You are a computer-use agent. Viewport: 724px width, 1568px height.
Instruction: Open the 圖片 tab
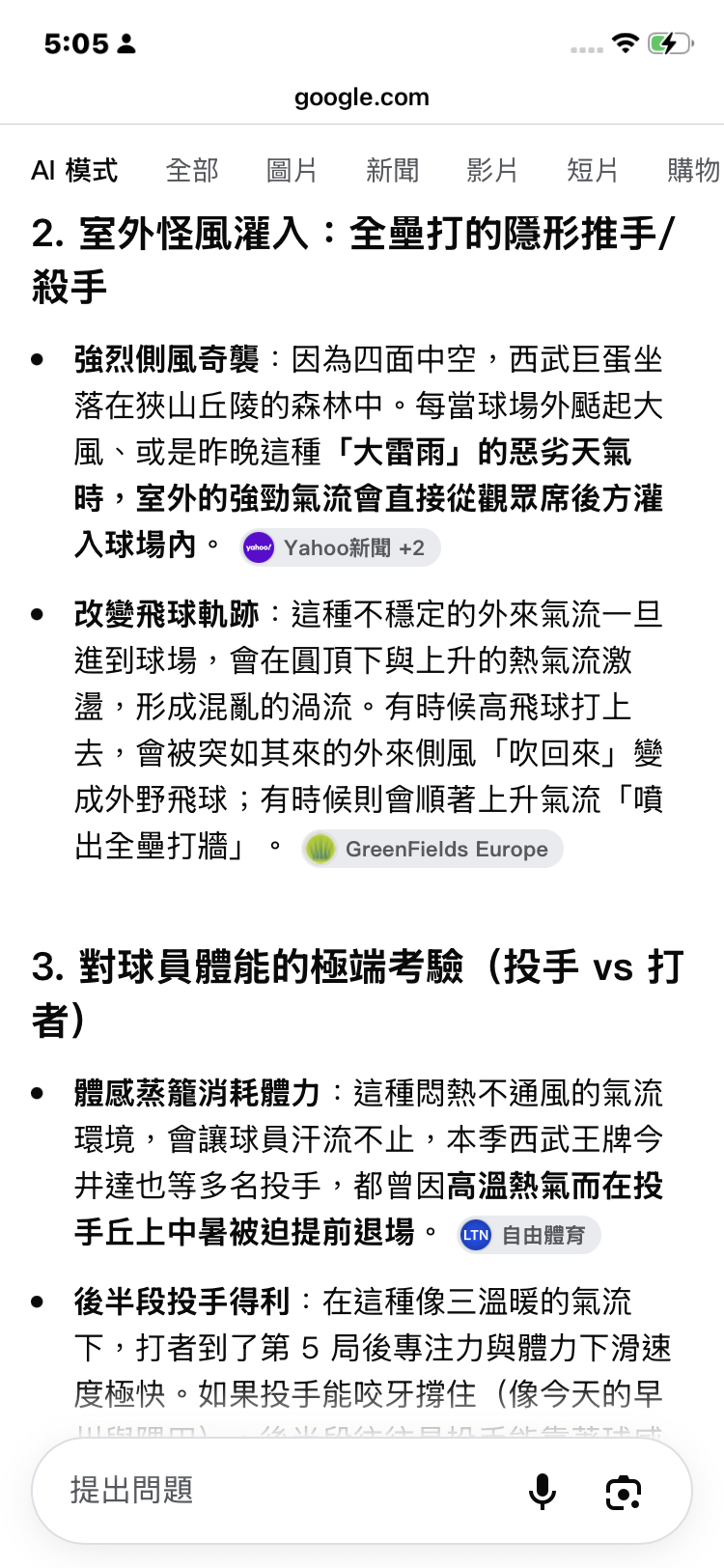tap(292, 171)
